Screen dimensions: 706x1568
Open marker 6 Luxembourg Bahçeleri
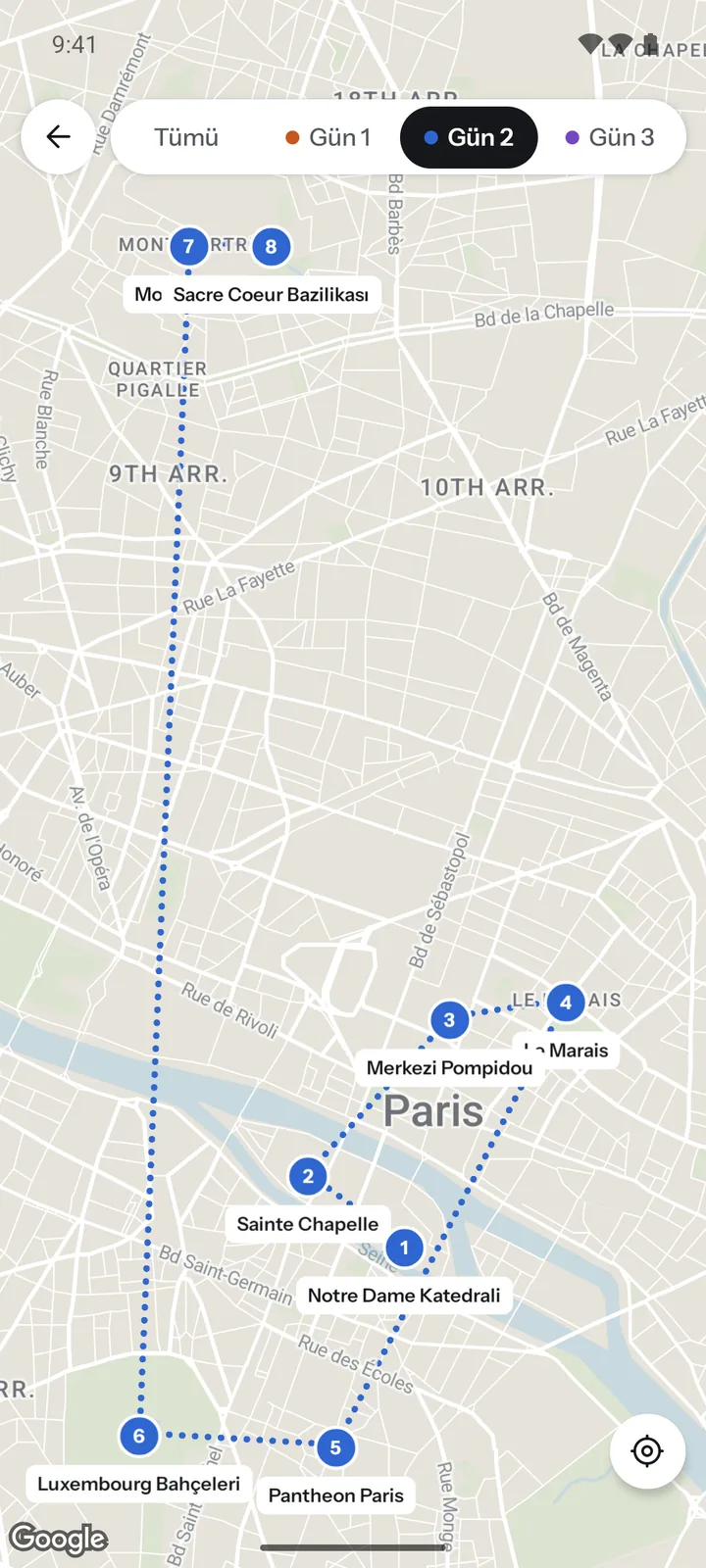click(139, 1436)
